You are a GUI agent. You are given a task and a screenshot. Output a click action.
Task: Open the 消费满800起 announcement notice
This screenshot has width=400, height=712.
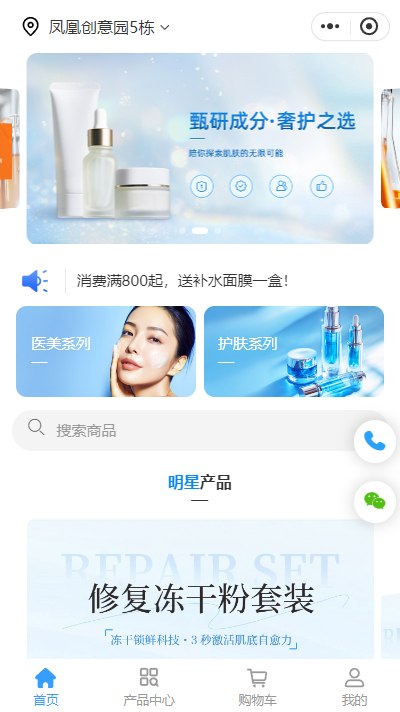[182, 281]
